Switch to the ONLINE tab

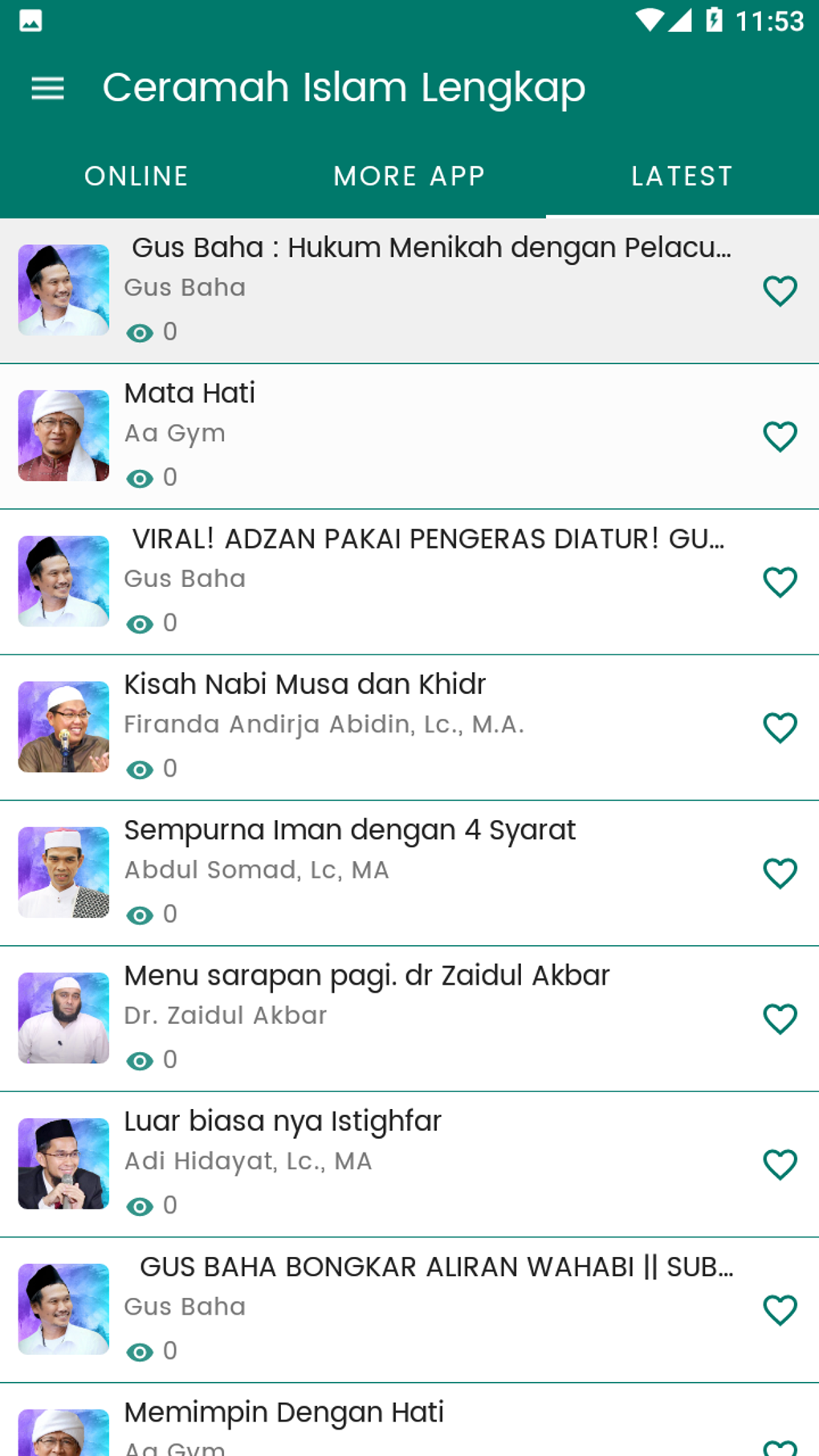point(136,175)
